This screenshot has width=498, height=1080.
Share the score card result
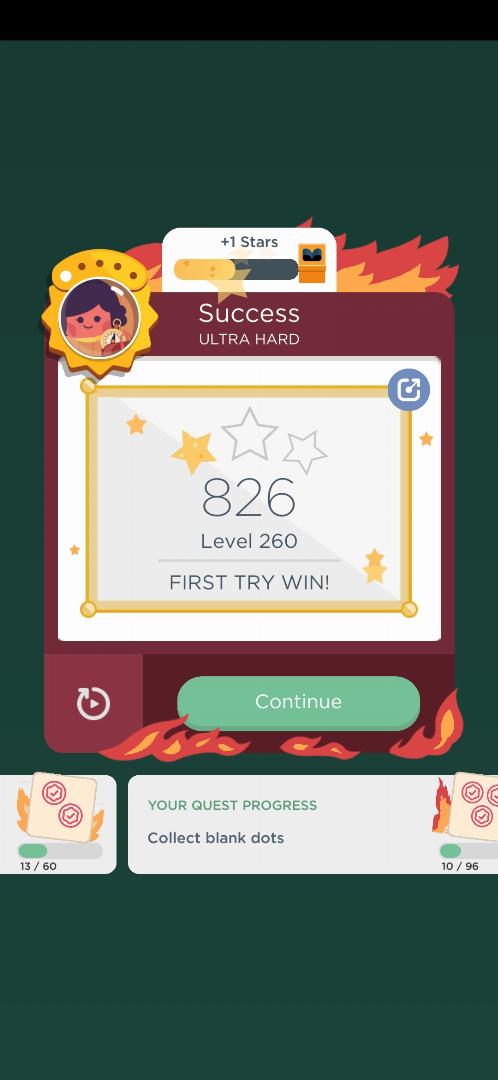click(408, 391)
